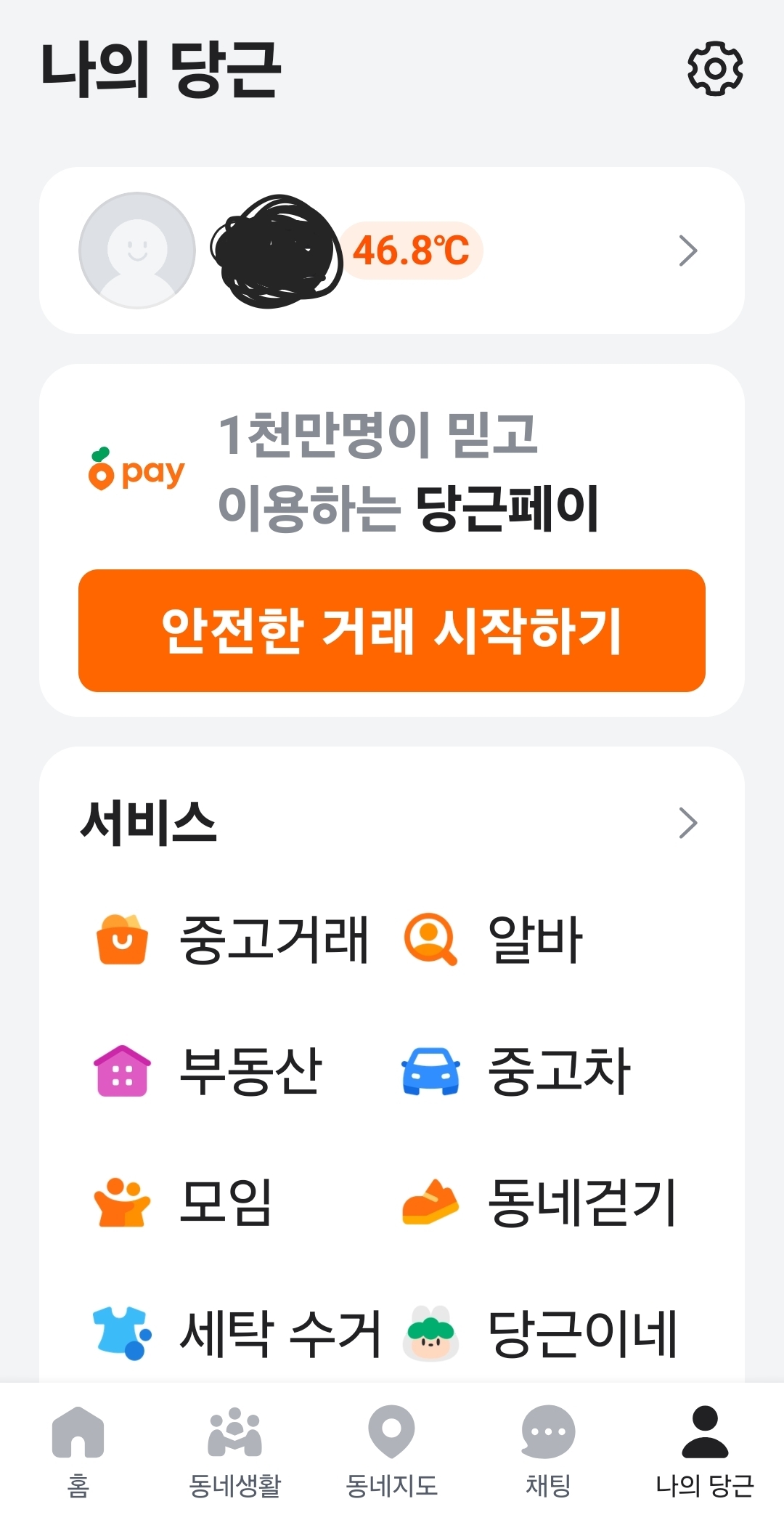784x1520 pixels.
Task: Select the 중고차 service
Action: click(x=517, y=1070)
